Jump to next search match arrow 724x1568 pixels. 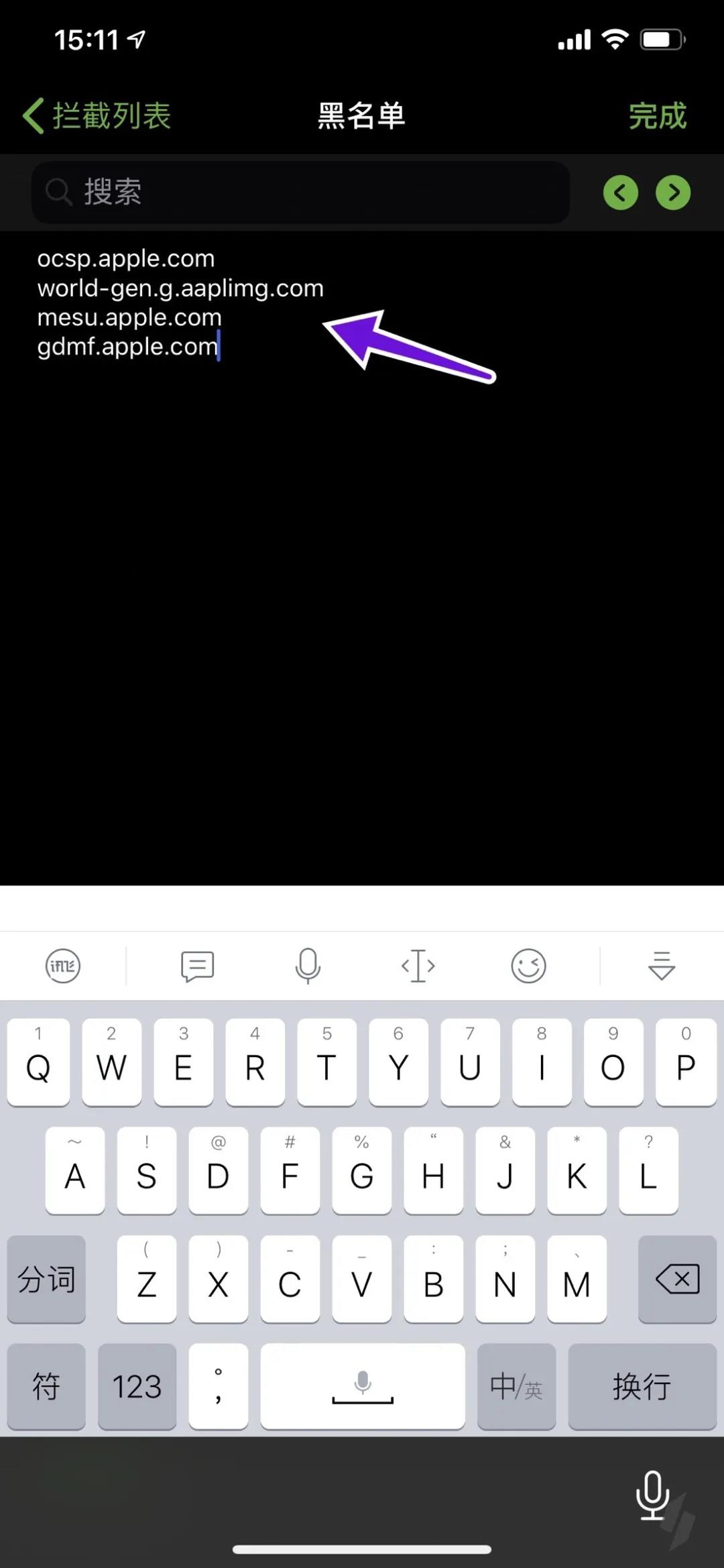tap(673, 192)
